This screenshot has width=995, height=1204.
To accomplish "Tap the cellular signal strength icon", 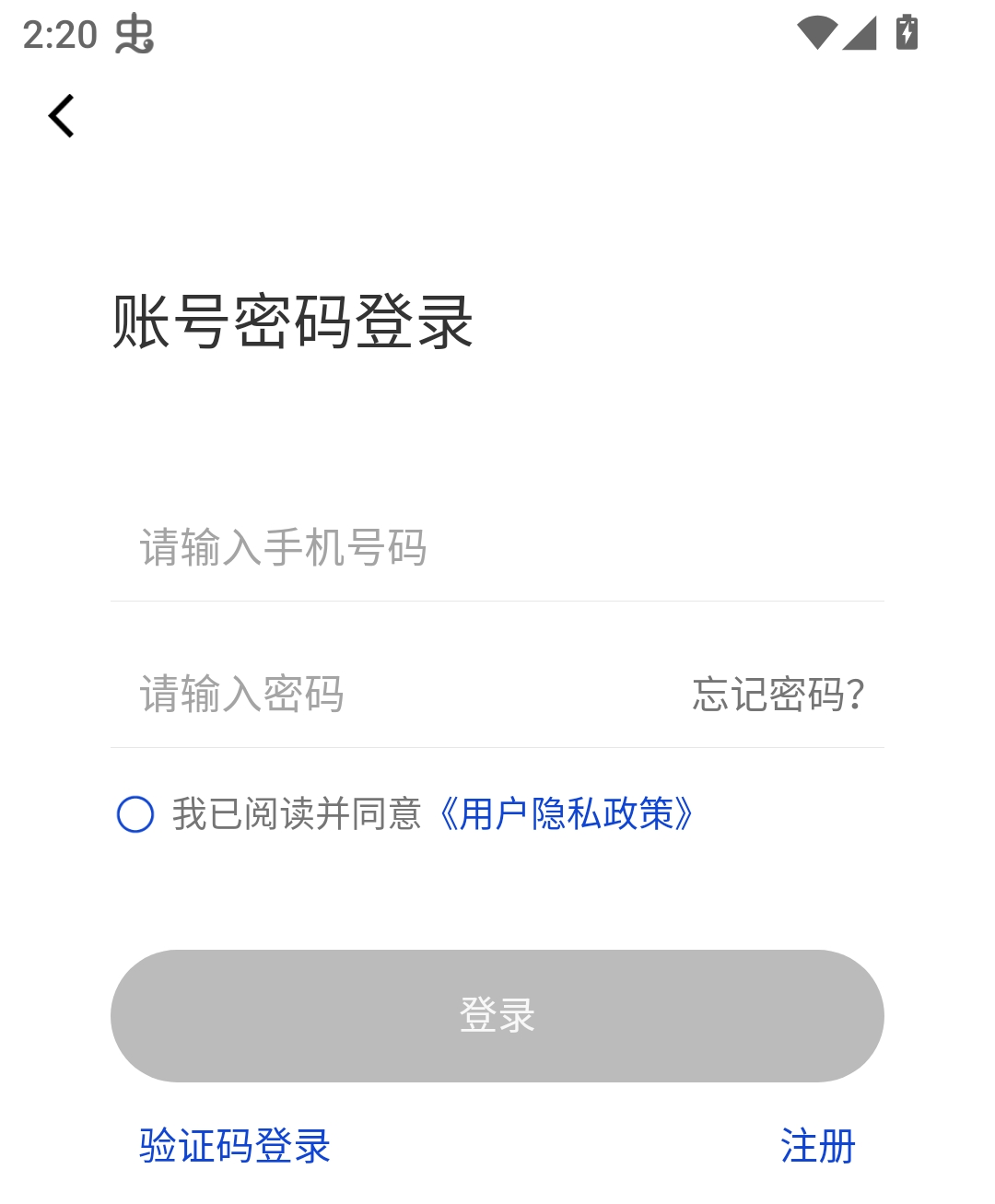I will click(861, 34).
